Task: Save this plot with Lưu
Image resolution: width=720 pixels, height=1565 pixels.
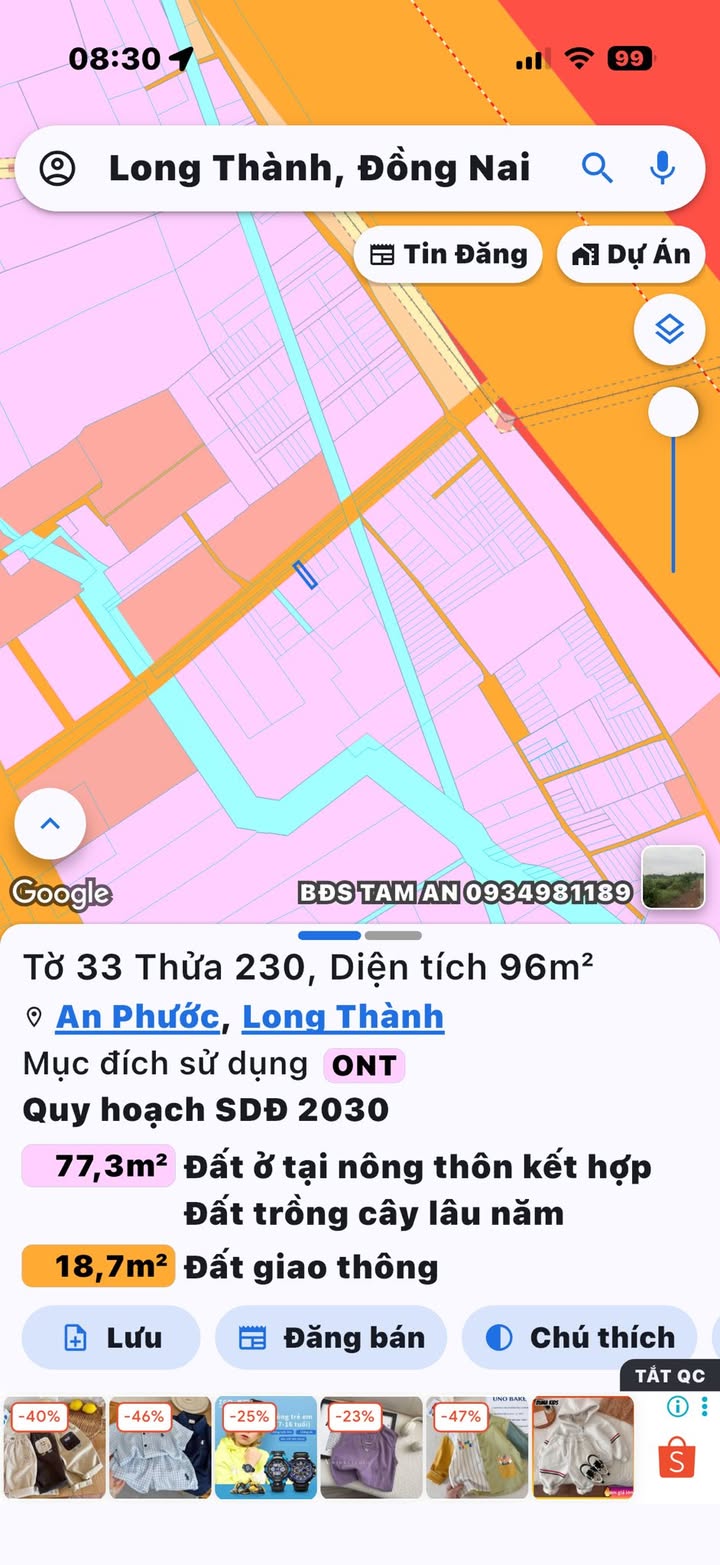Action: (111, 1337)
